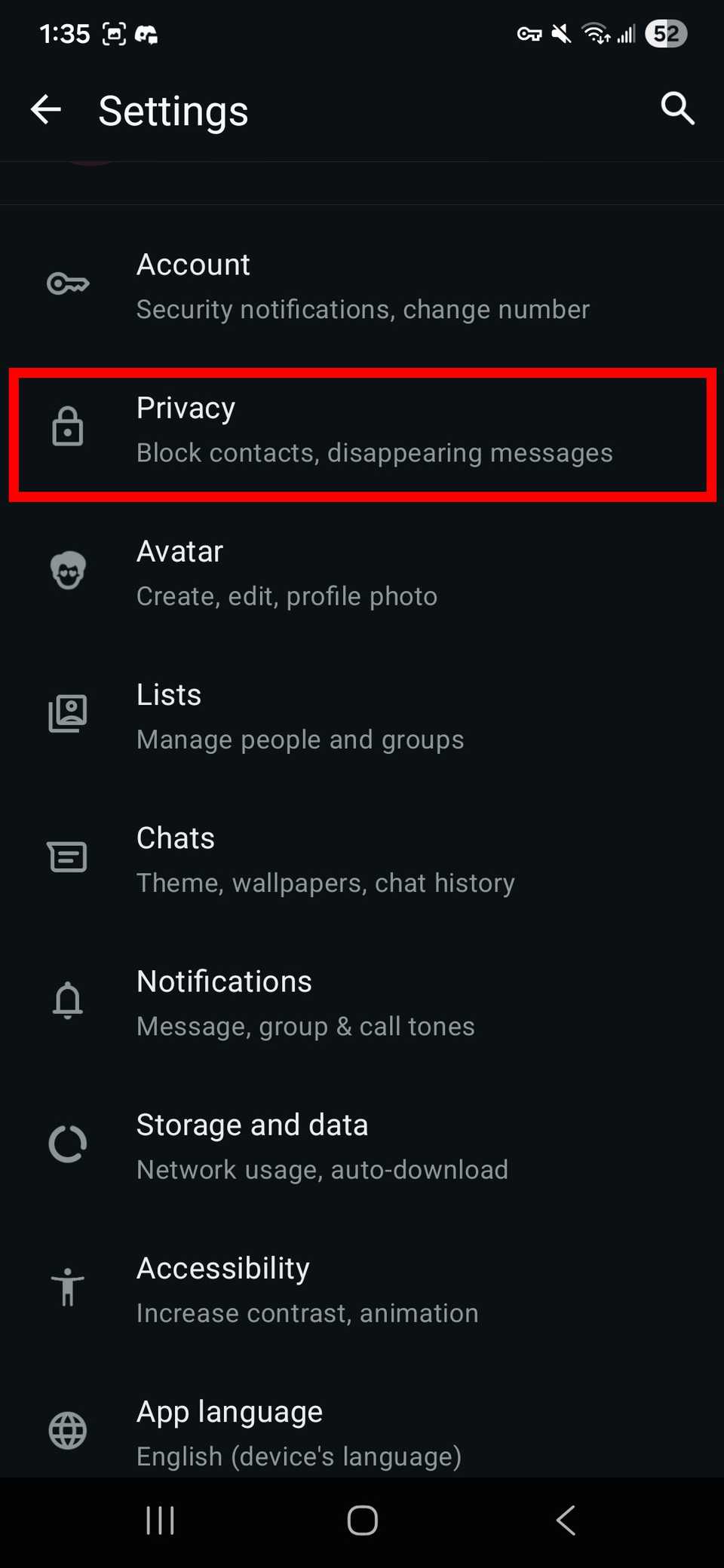Screen dimensions: 724x1568
Task: Tap the Notifications settings row
Action: pos(362,1001)
